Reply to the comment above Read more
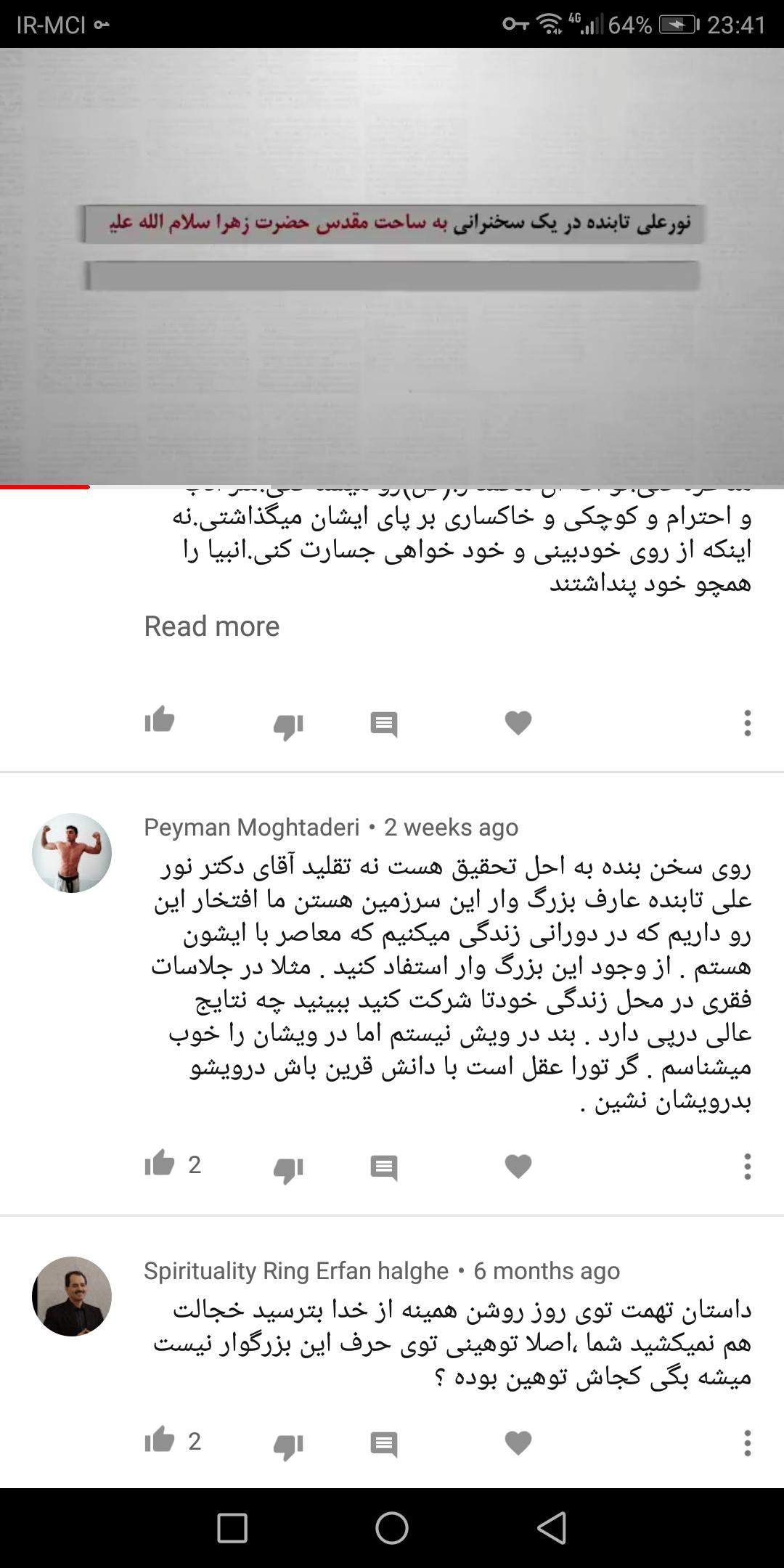784x1568 pixels. (384, 724)
